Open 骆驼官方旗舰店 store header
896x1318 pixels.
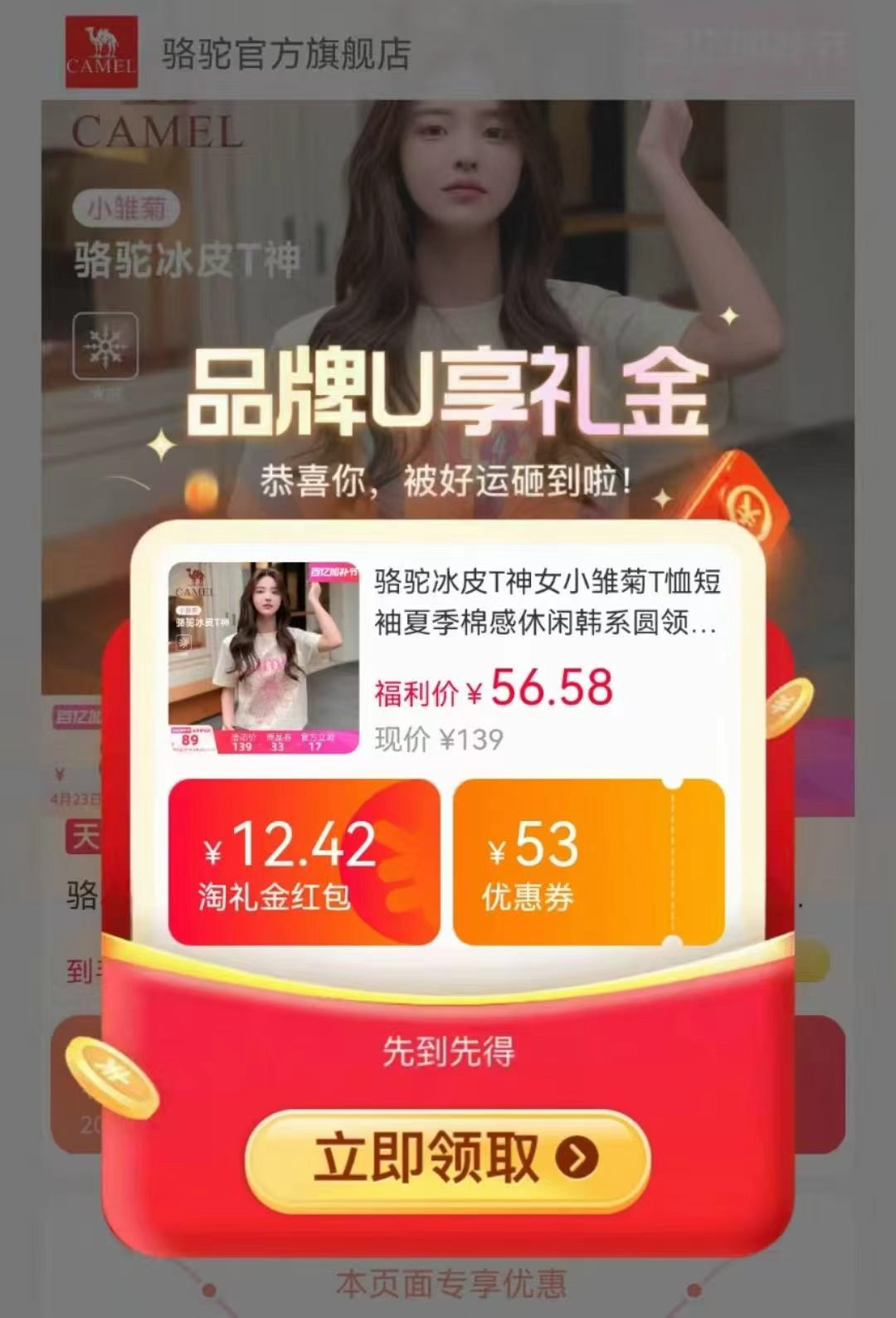coord(285,55)
